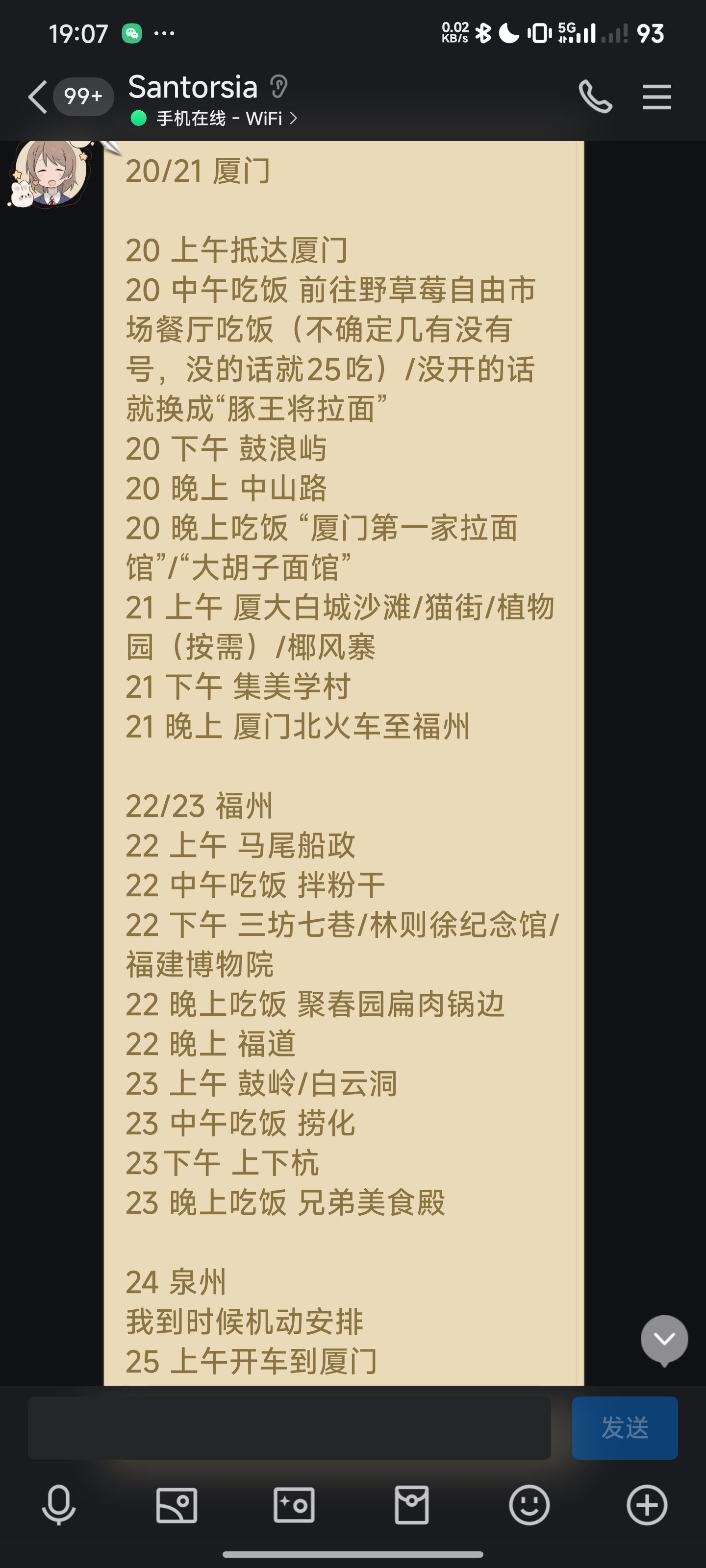Open the chat settings menu
Image resolution: width=706 pixels, height=1568 pixels.
pyautogui.click(x=656, y=97)
